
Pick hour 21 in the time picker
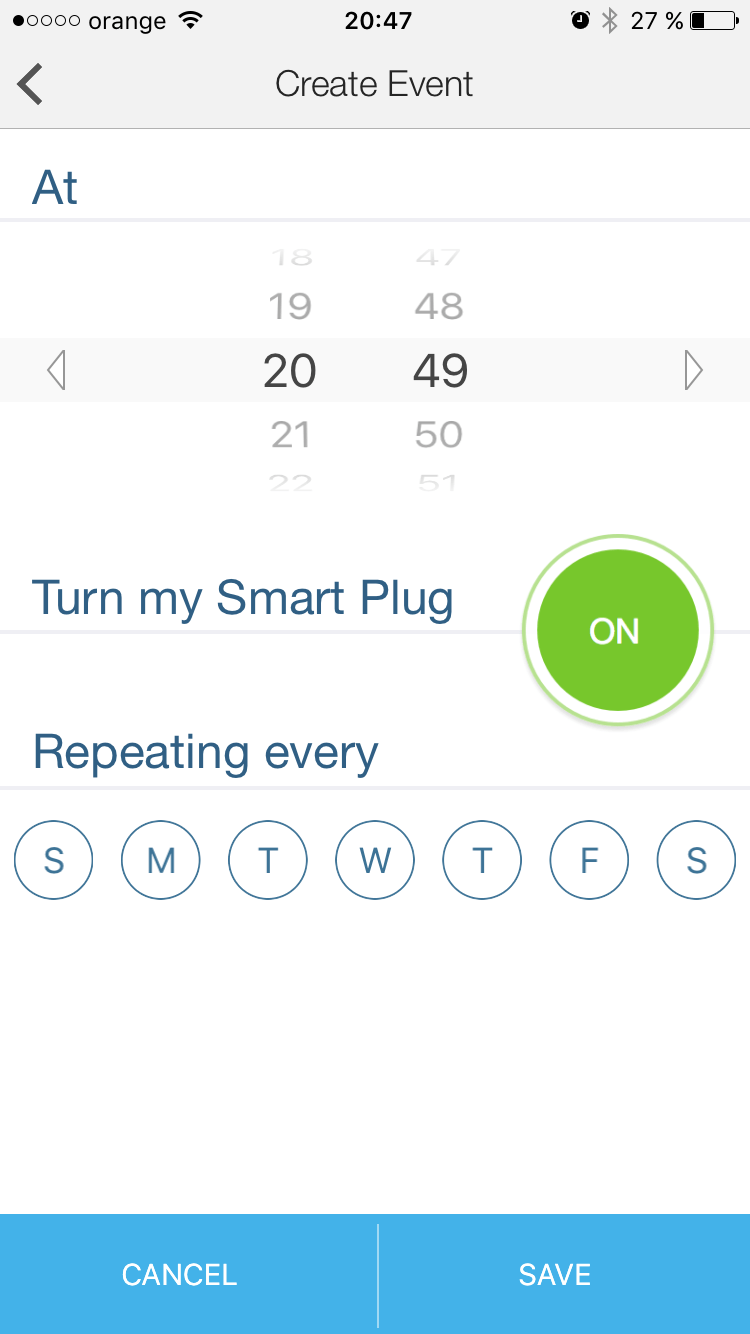tap(290, 435)
